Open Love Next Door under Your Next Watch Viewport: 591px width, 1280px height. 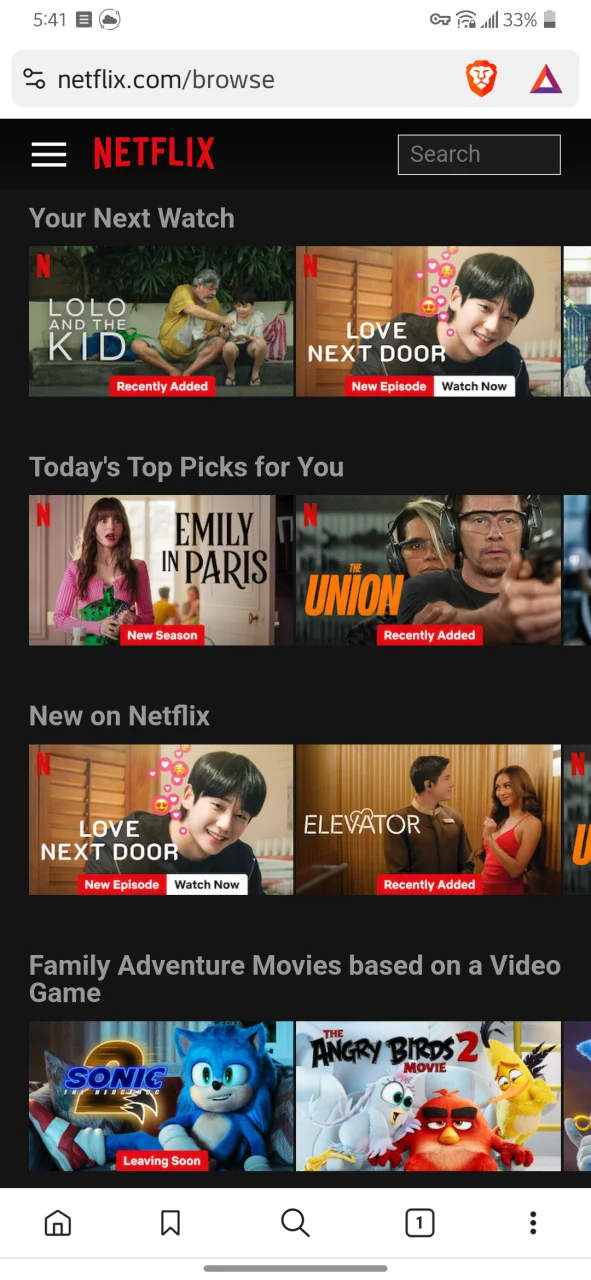pyautogui.click(x=428, y=321)
